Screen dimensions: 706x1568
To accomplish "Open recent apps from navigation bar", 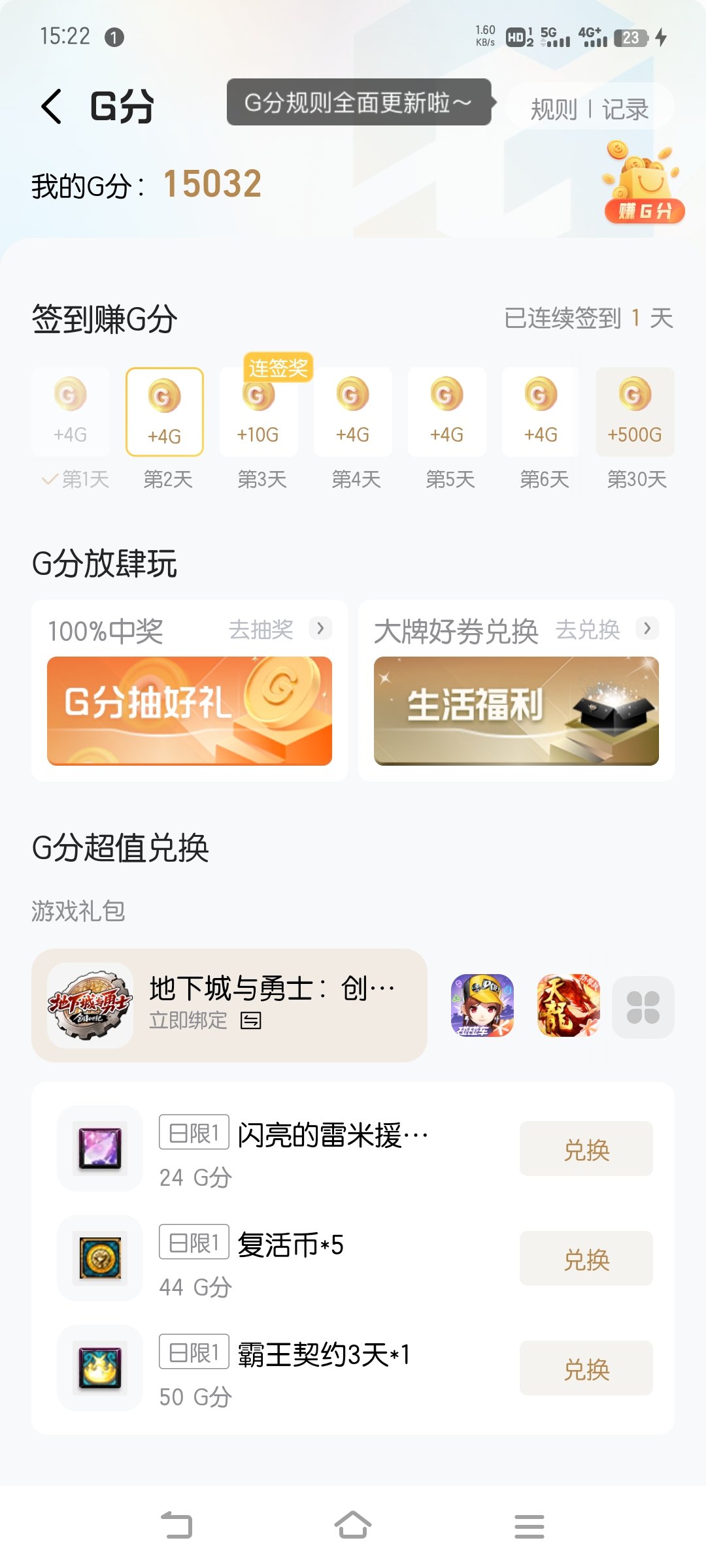I will [x=529, y=1526].
